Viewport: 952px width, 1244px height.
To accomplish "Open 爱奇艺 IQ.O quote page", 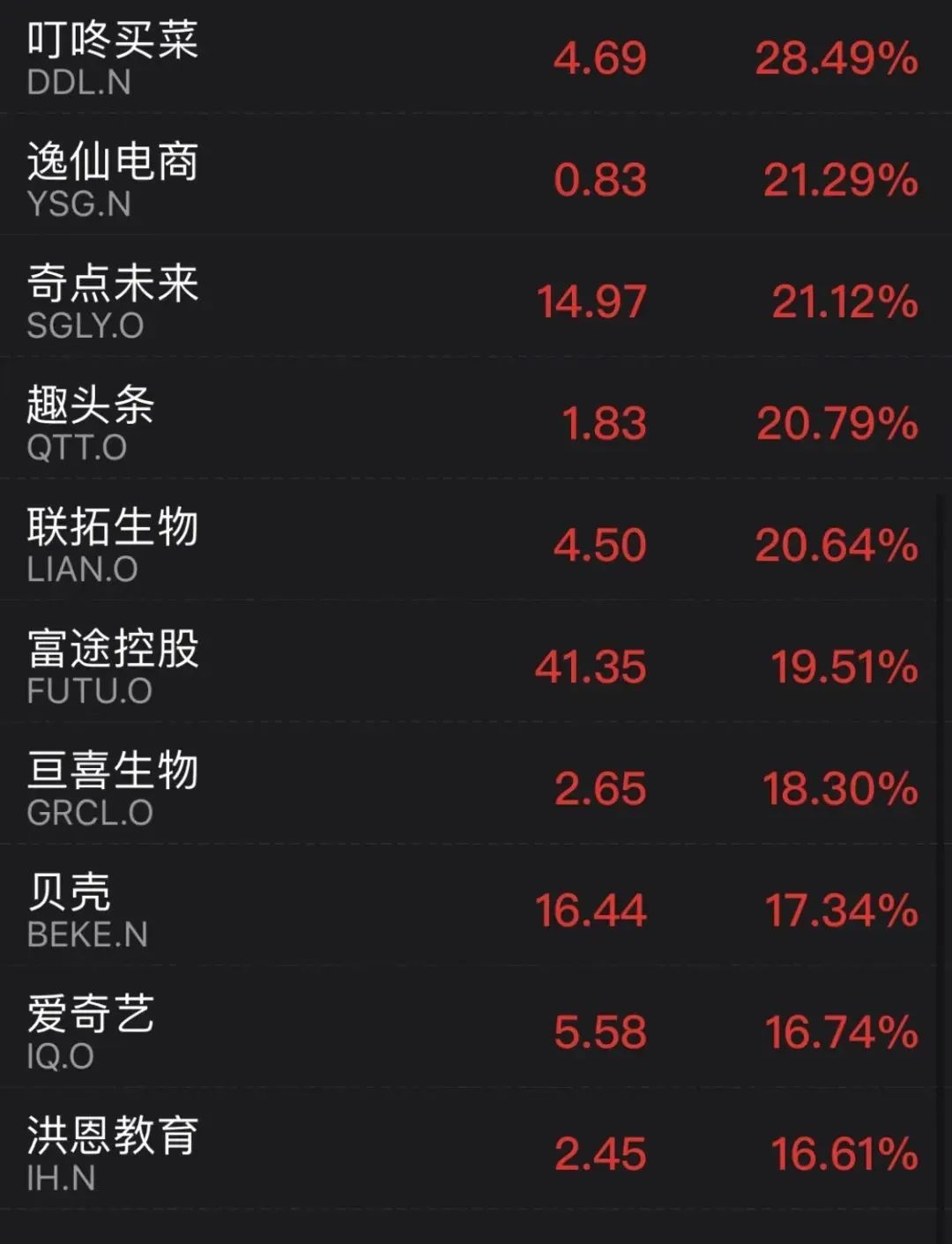I will point(91,1032).
